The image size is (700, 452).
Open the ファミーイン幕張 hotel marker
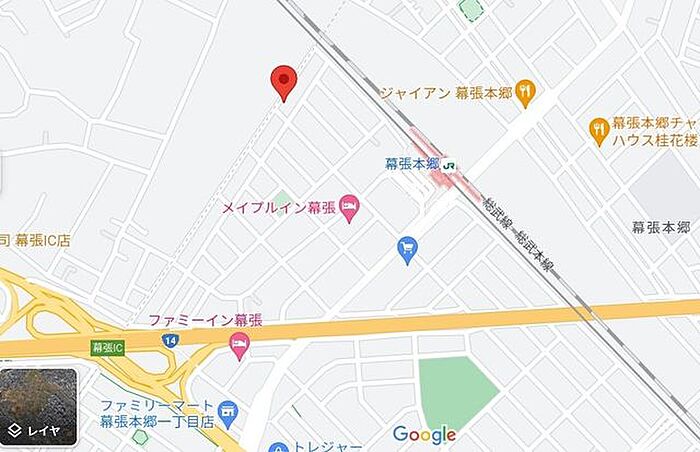coord(239,346)
